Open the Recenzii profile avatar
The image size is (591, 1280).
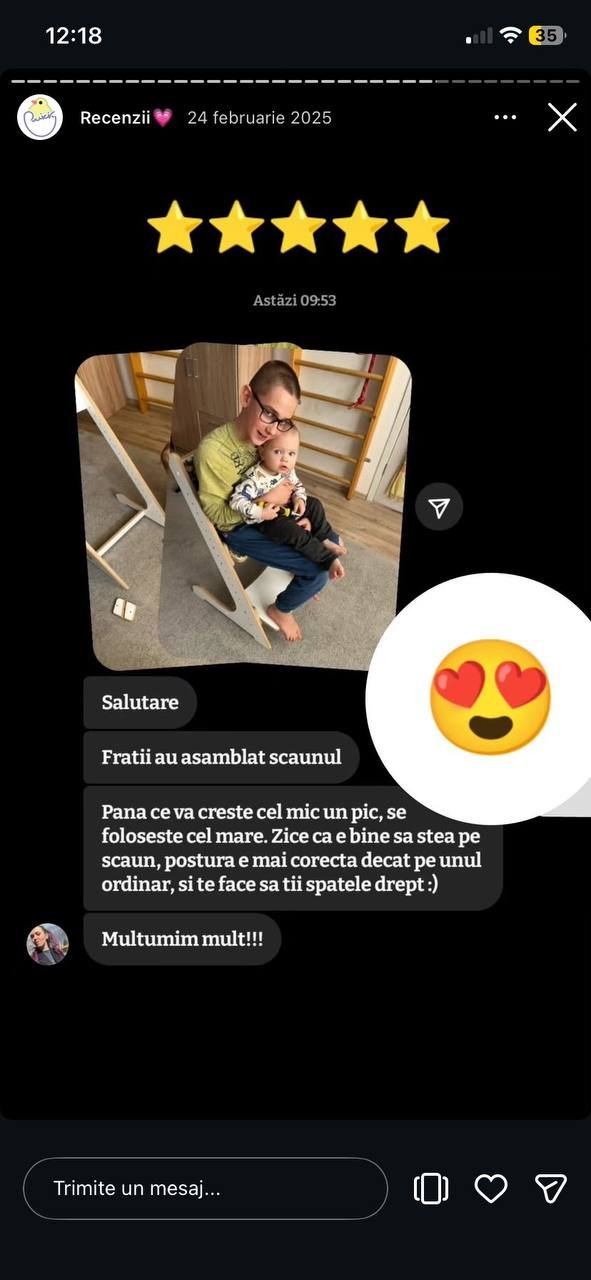pyautogui.click(x=40, y=117)
